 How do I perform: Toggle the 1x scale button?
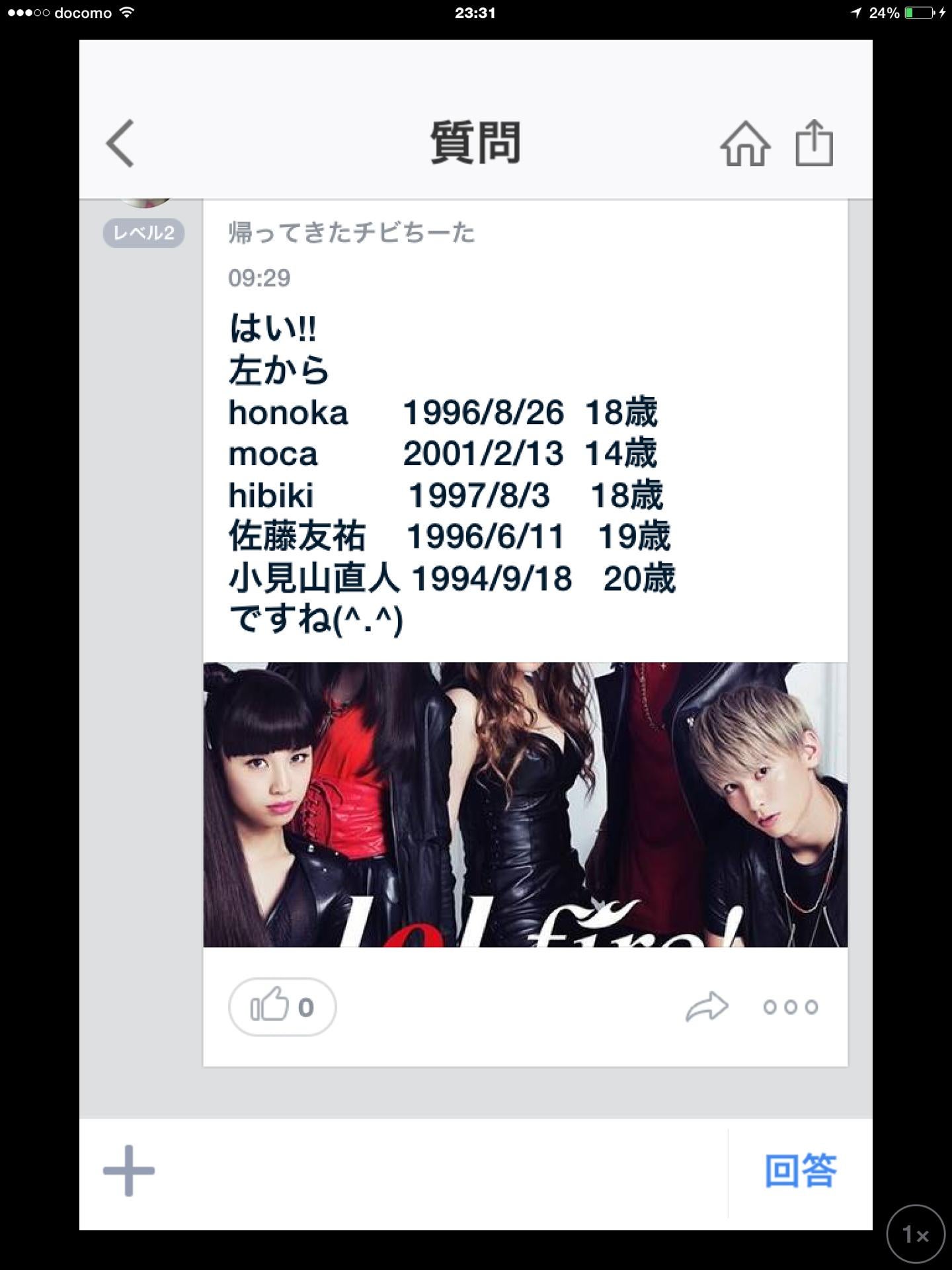916,1234
